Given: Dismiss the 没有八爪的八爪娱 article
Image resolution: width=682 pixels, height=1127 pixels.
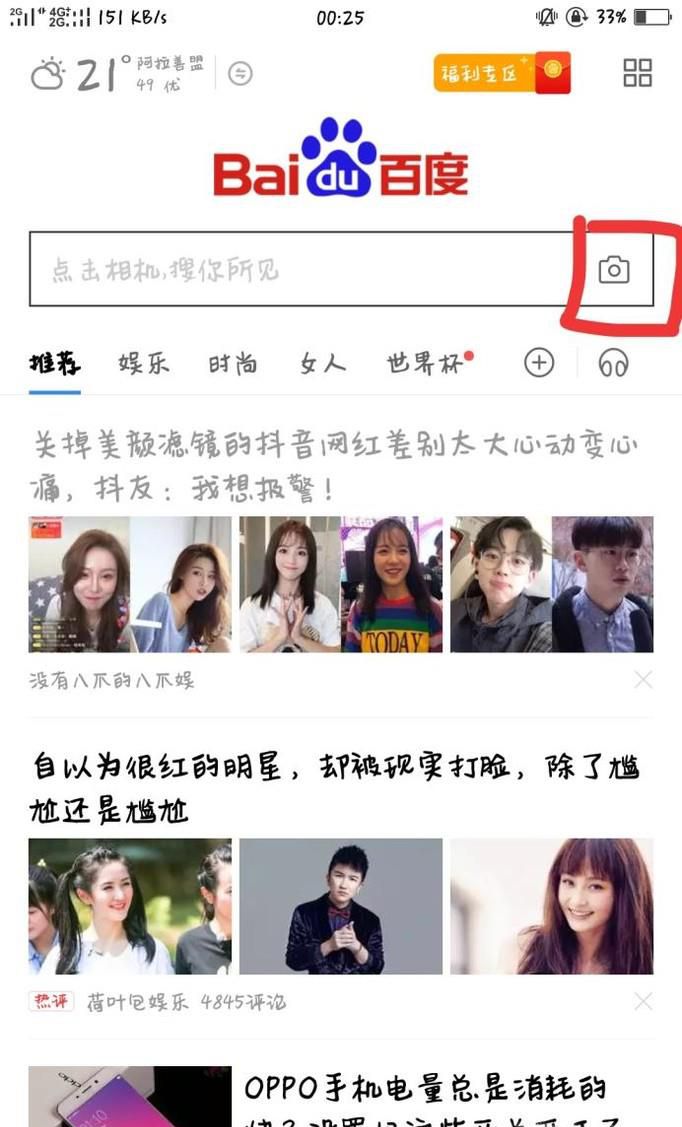Looking at the screenshot, I should pyautogui.click(x=643, y=680).
